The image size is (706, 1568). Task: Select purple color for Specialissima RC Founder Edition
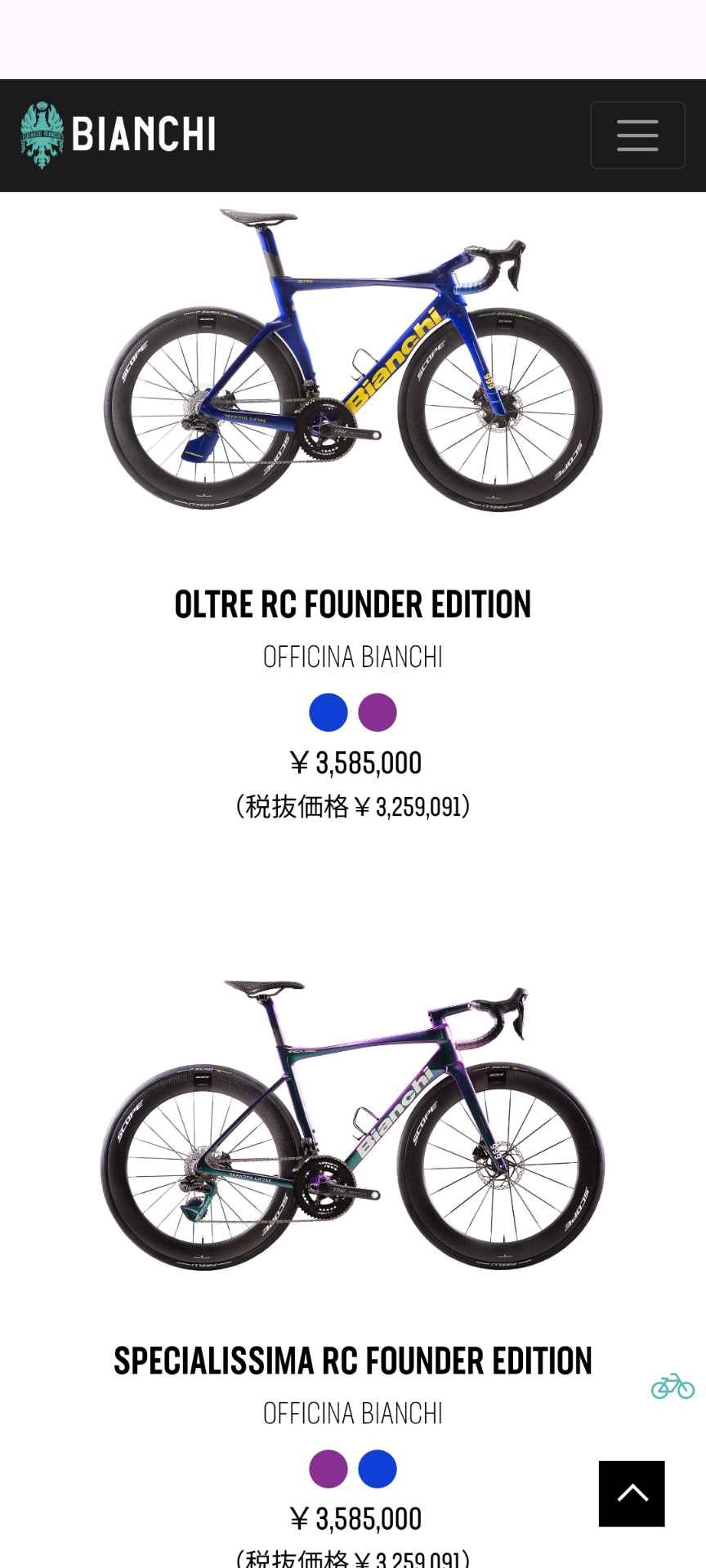[x=328, y=1469]
